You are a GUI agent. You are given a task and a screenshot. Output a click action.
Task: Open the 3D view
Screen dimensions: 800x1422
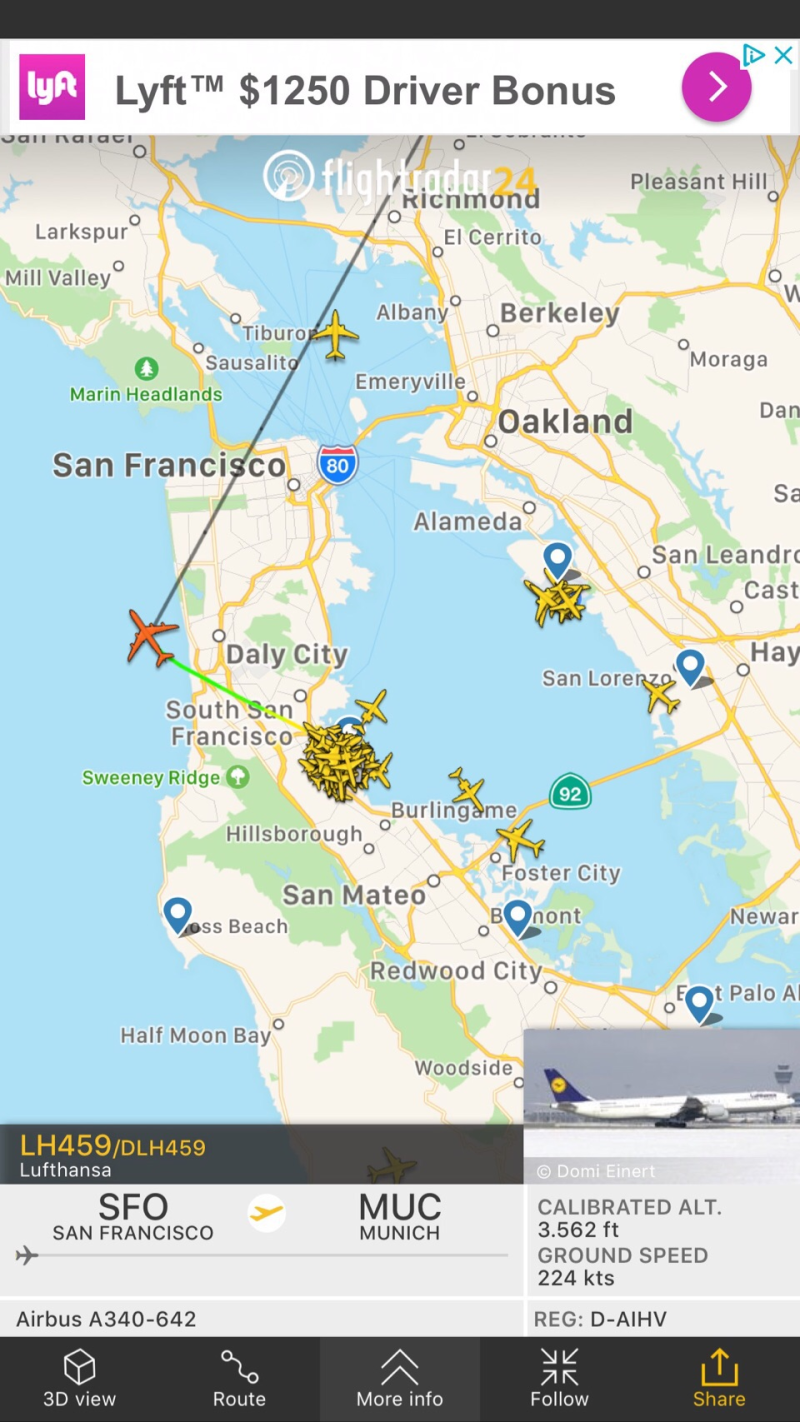pos(80,1379)
